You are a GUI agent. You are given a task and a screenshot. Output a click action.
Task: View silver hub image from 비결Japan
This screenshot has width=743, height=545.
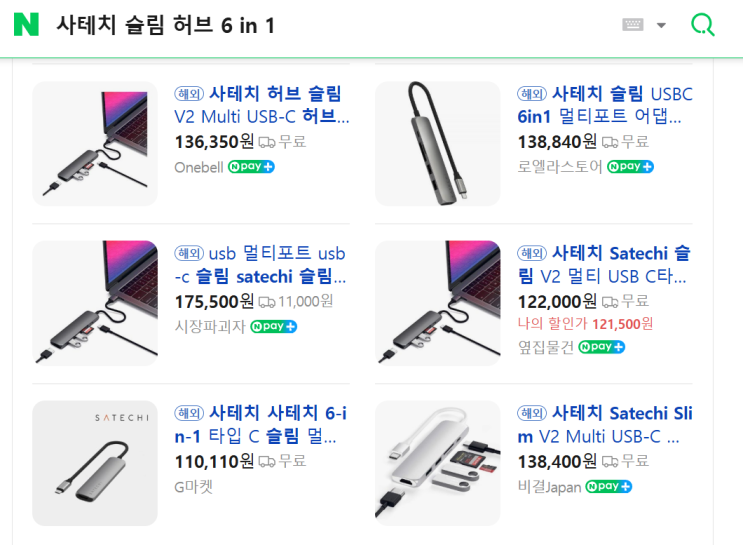[437, 463]
